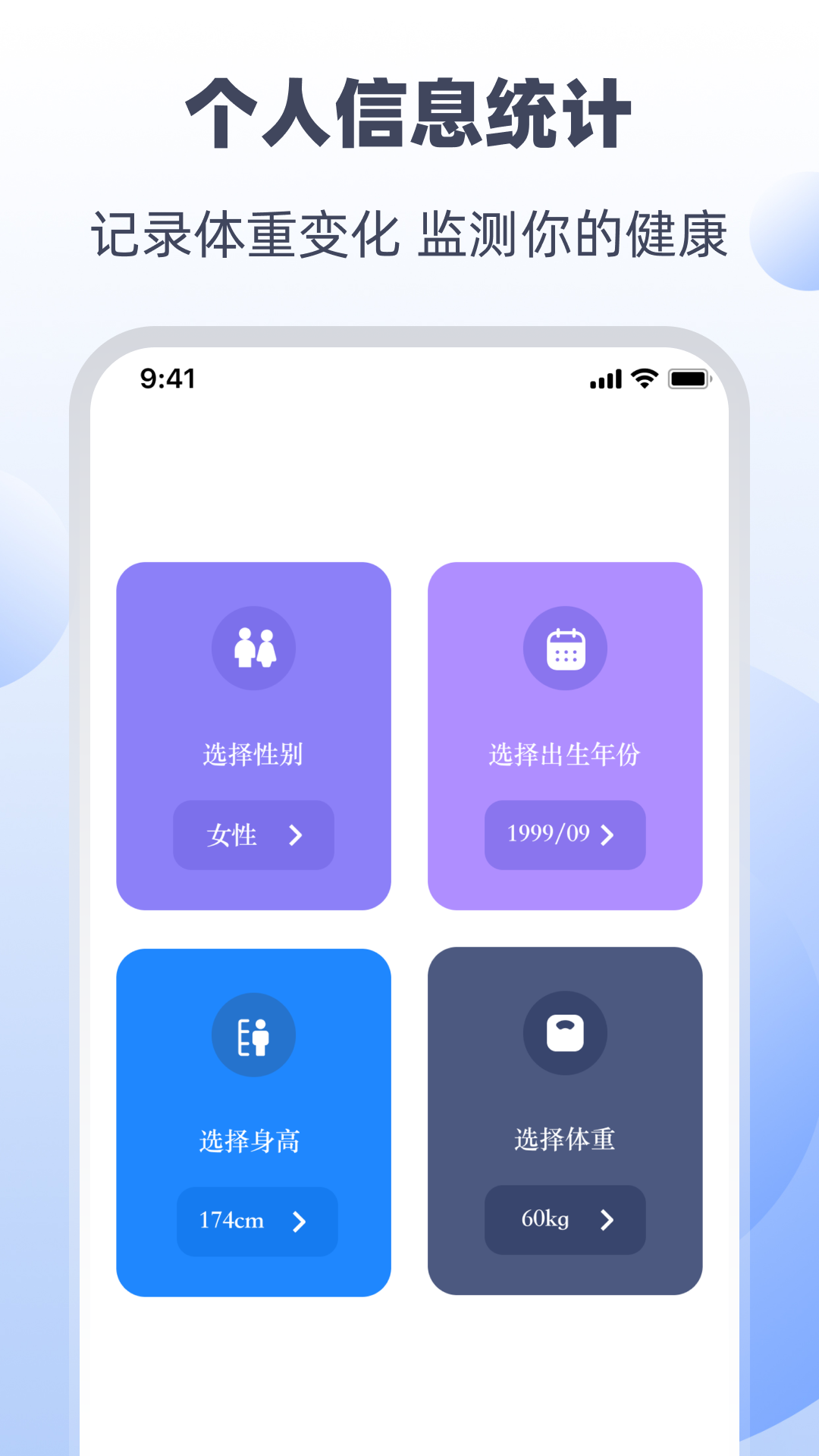Select the cellular signal icon
Screen dimensions: 819x1456
coord(604,380)
